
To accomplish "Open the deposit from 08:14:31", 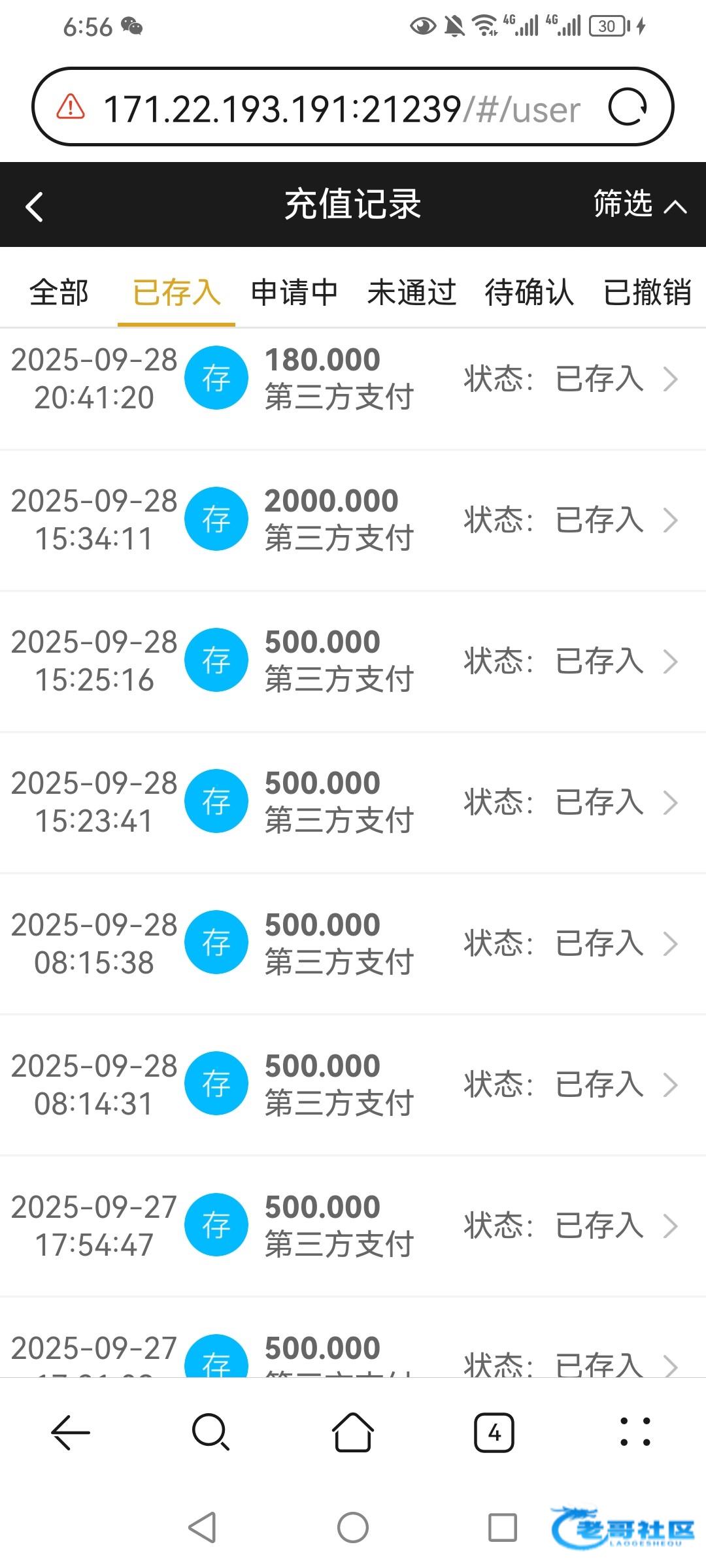I will click(x=353, y=1085).
